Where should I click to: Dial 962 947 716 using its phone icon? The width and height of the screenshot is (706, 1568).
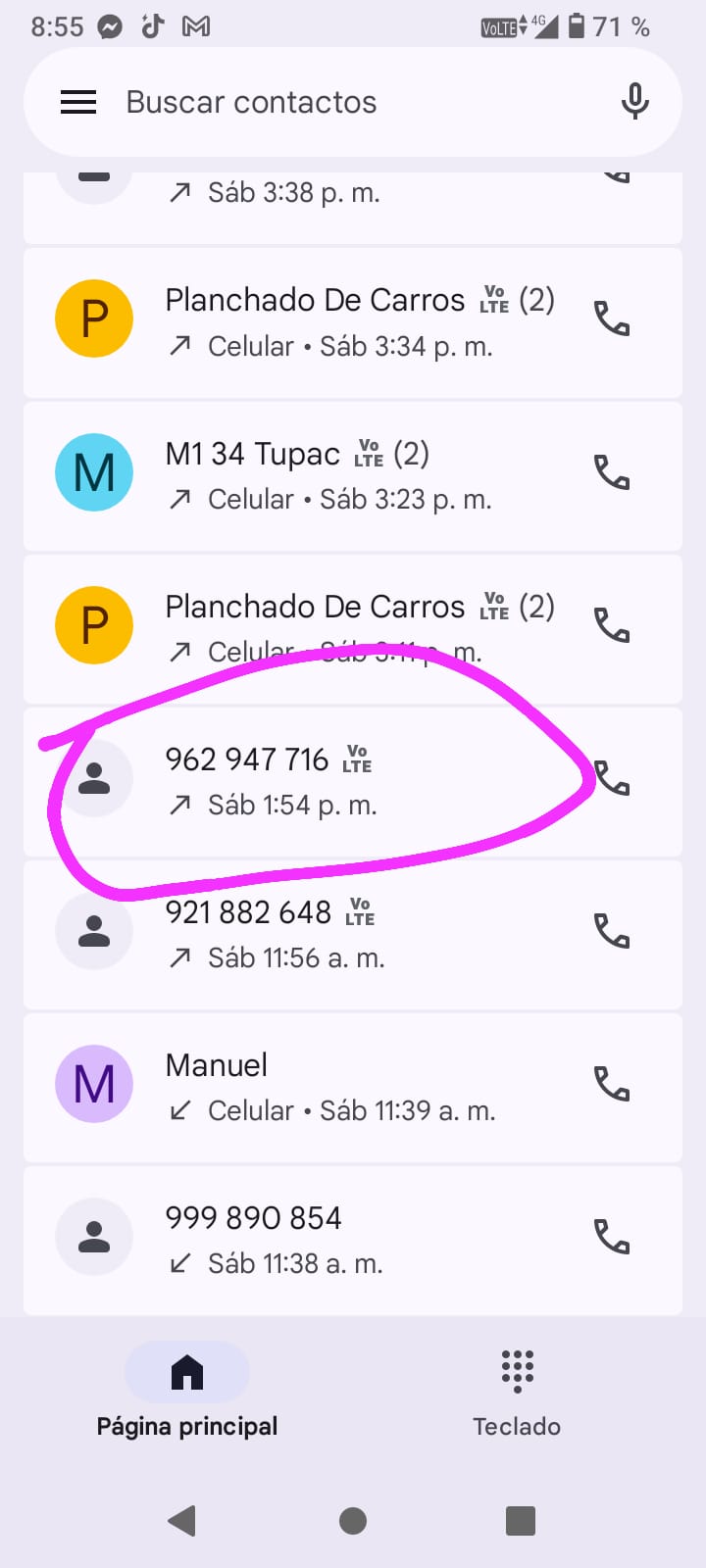612,779
